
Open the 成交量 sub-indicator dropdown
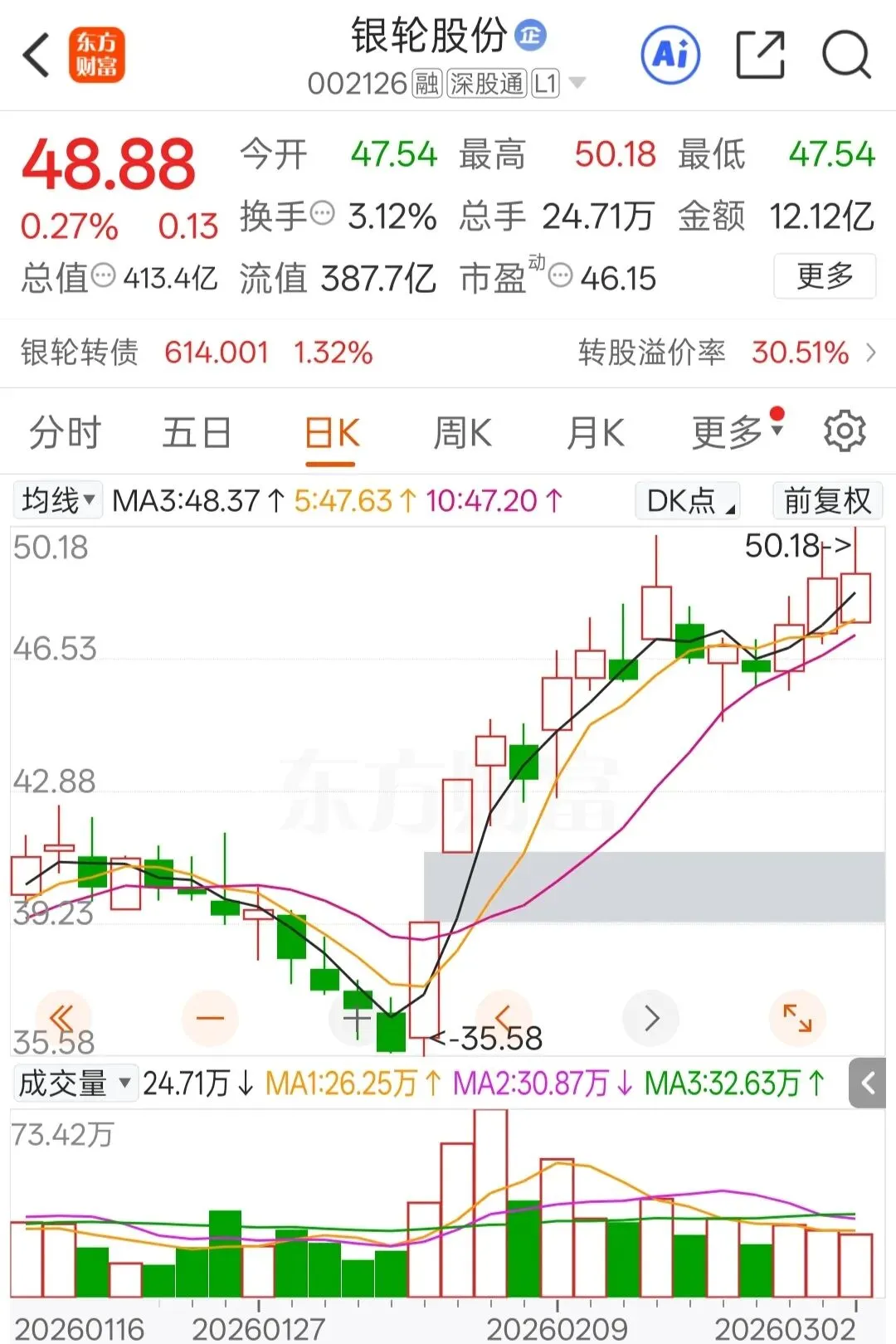75,1083
